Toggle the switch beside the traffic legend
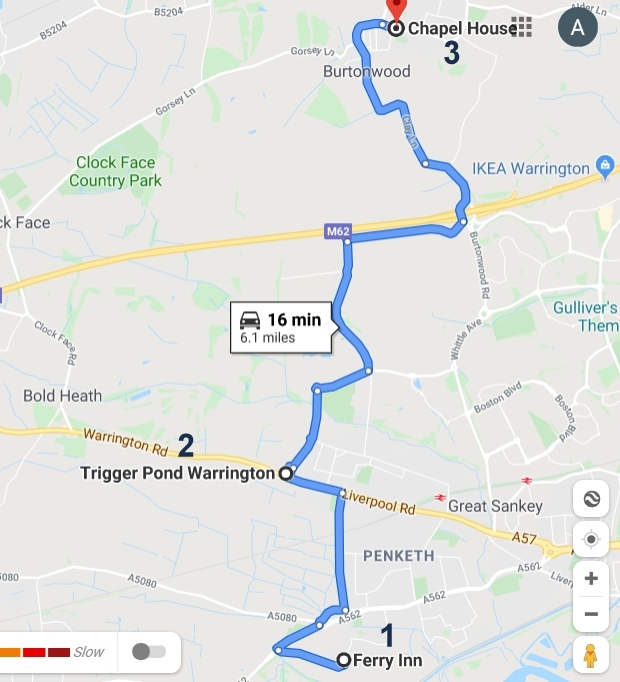The image size is (620, 682). [148, 652]
